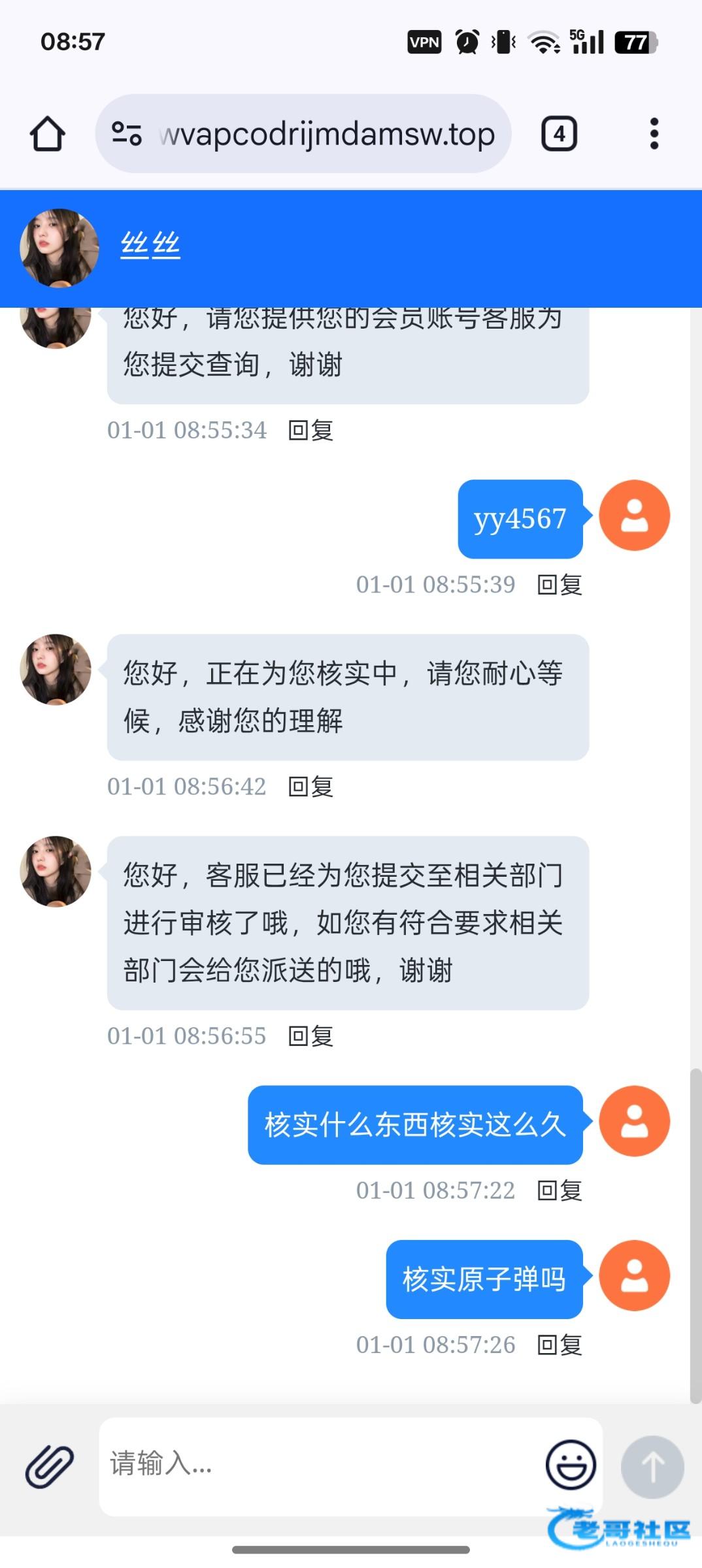Attach a file with the paperclip icon

tap(50, 1466)
